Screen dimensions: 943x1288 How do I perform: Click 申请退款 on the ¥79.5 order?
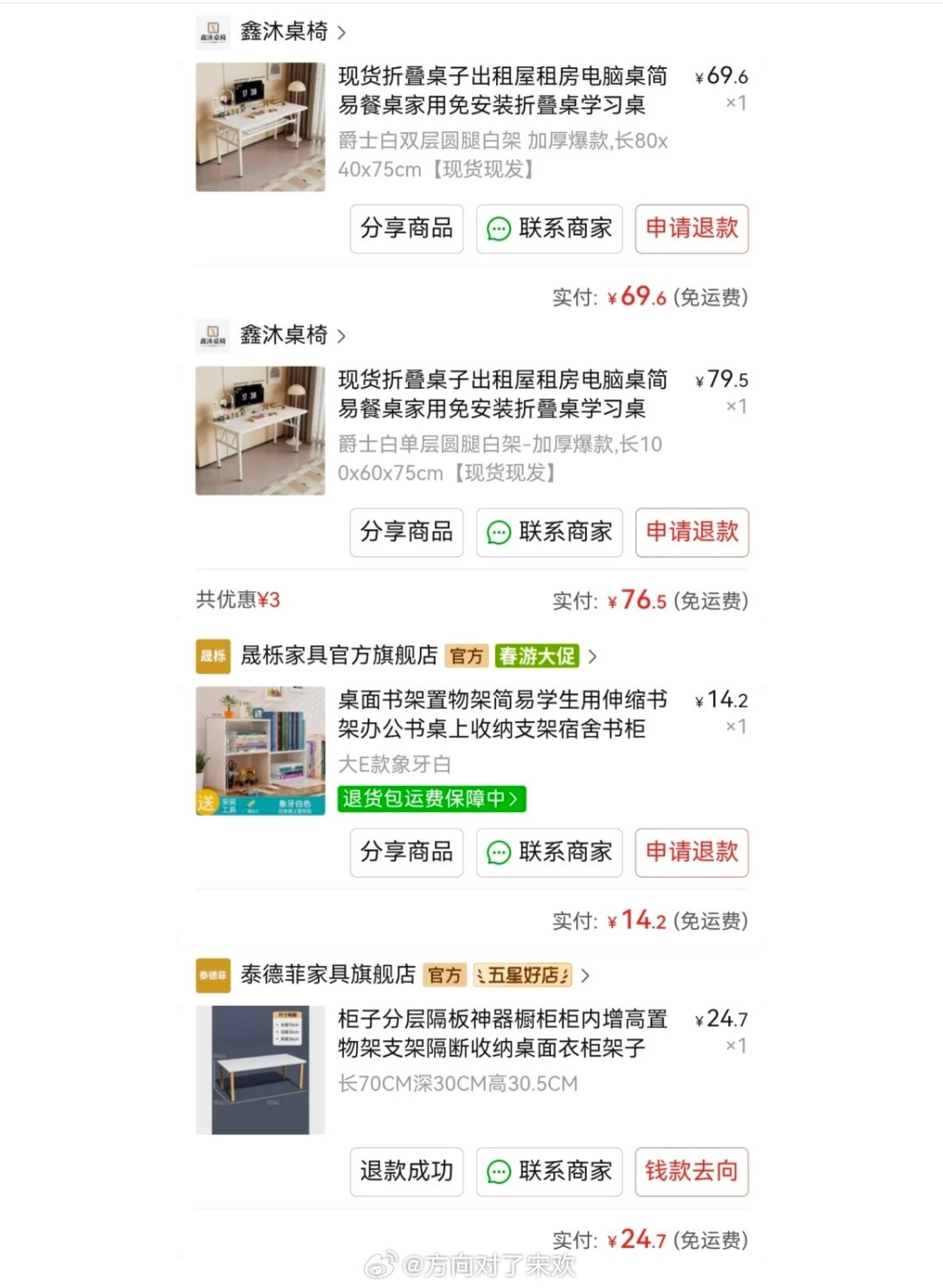691,533
